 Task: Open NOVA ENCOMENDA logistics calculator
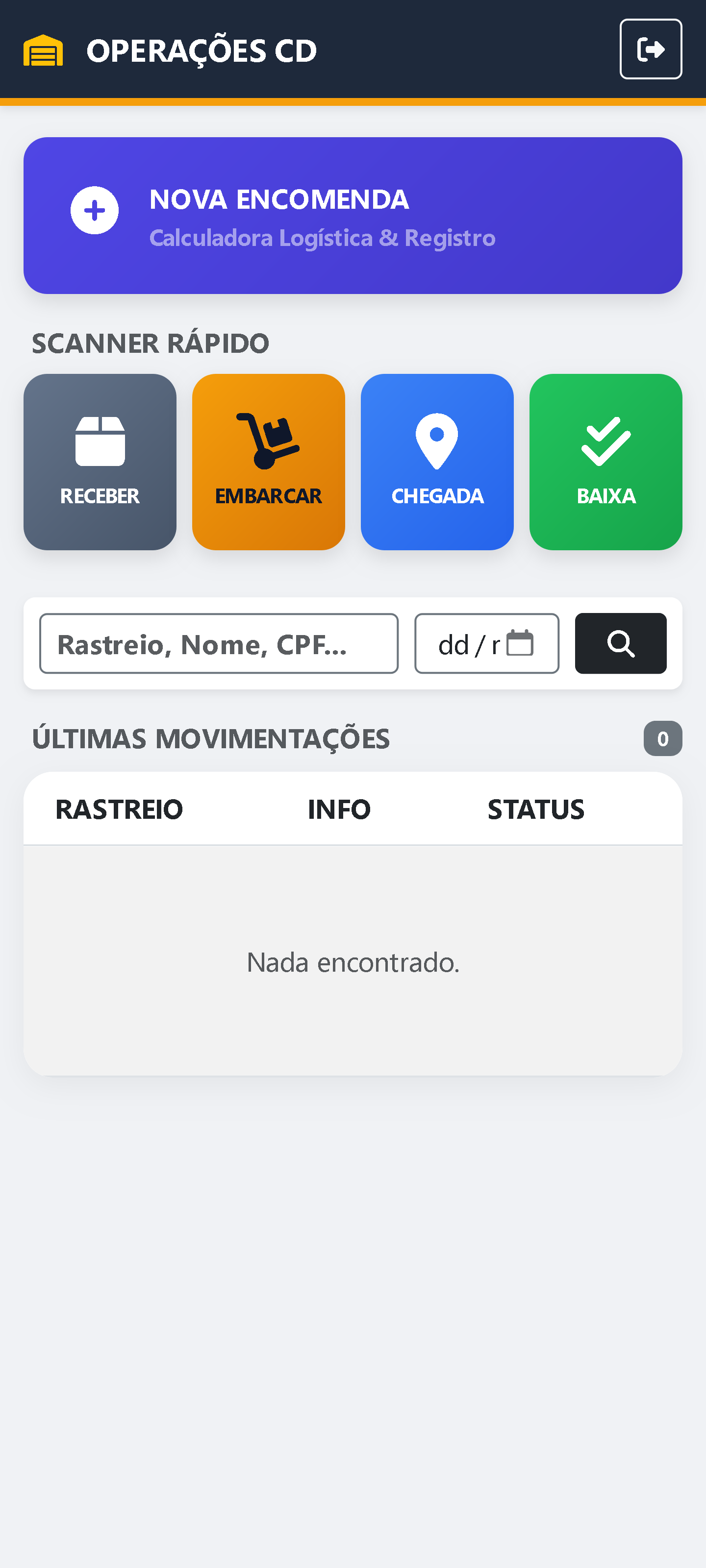click(353, 216)
